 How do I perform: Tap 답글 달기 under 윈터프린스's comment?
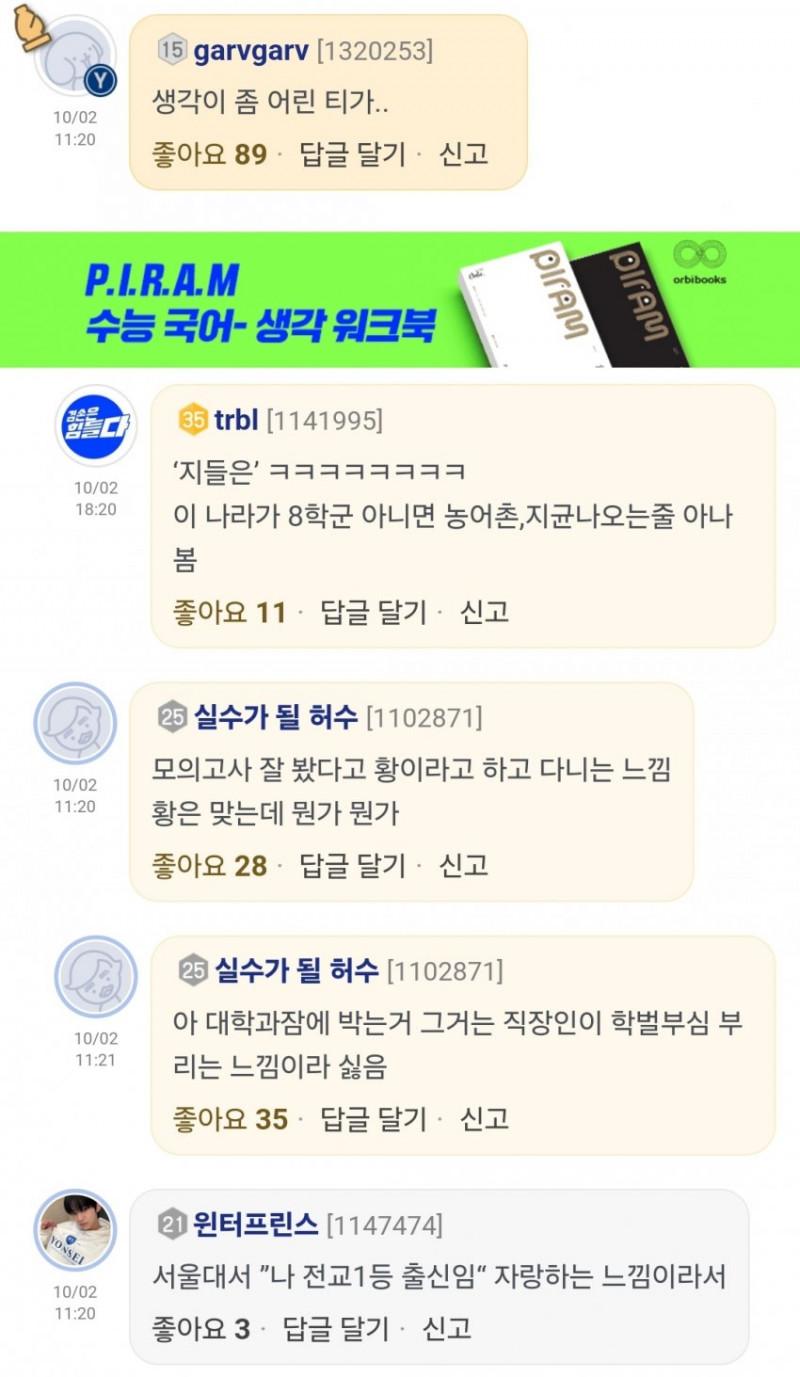[x=335, y=1328]
